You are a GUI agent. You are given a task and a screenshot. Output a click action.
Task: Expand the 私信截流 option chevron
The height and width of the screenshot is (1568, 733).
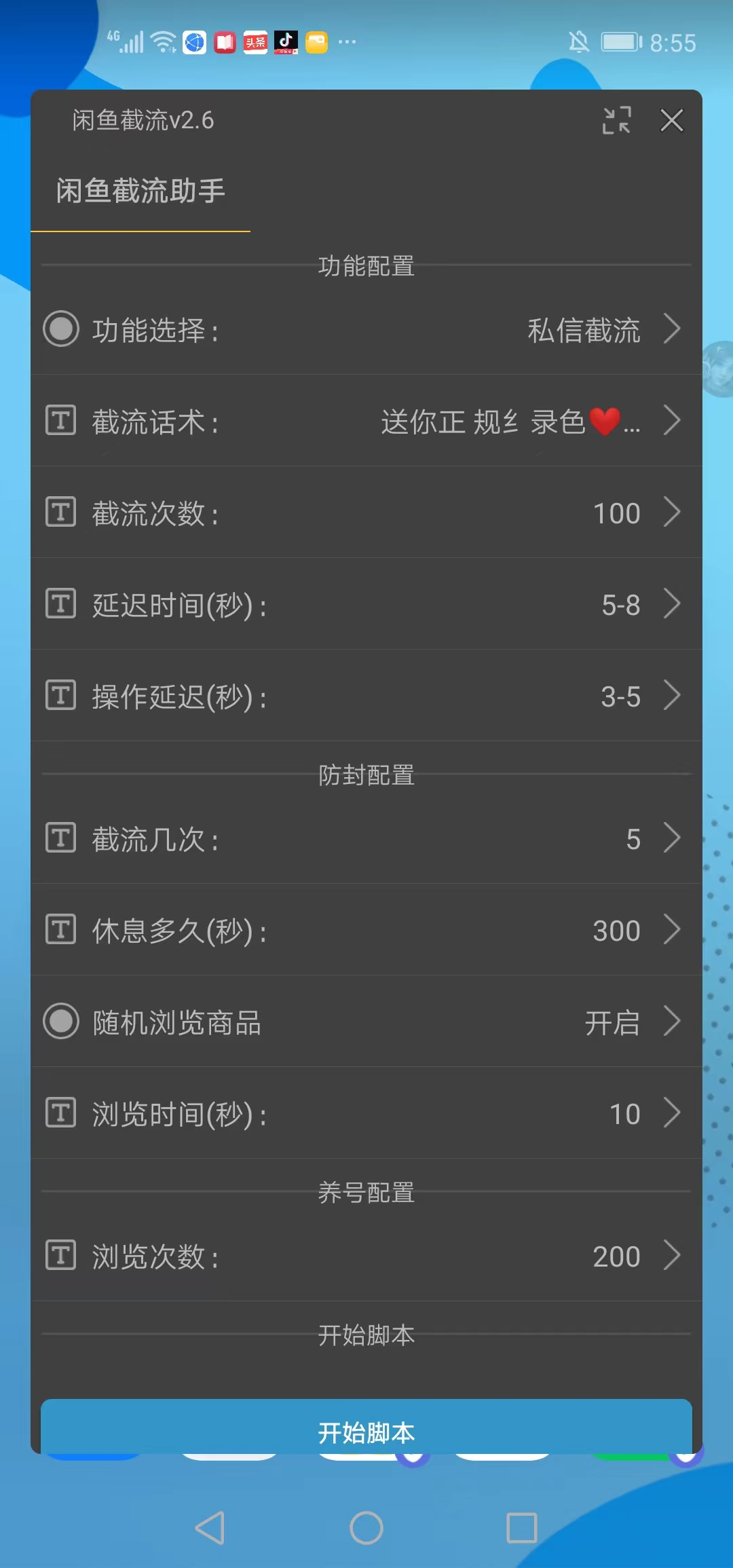[x=673, y=330]
